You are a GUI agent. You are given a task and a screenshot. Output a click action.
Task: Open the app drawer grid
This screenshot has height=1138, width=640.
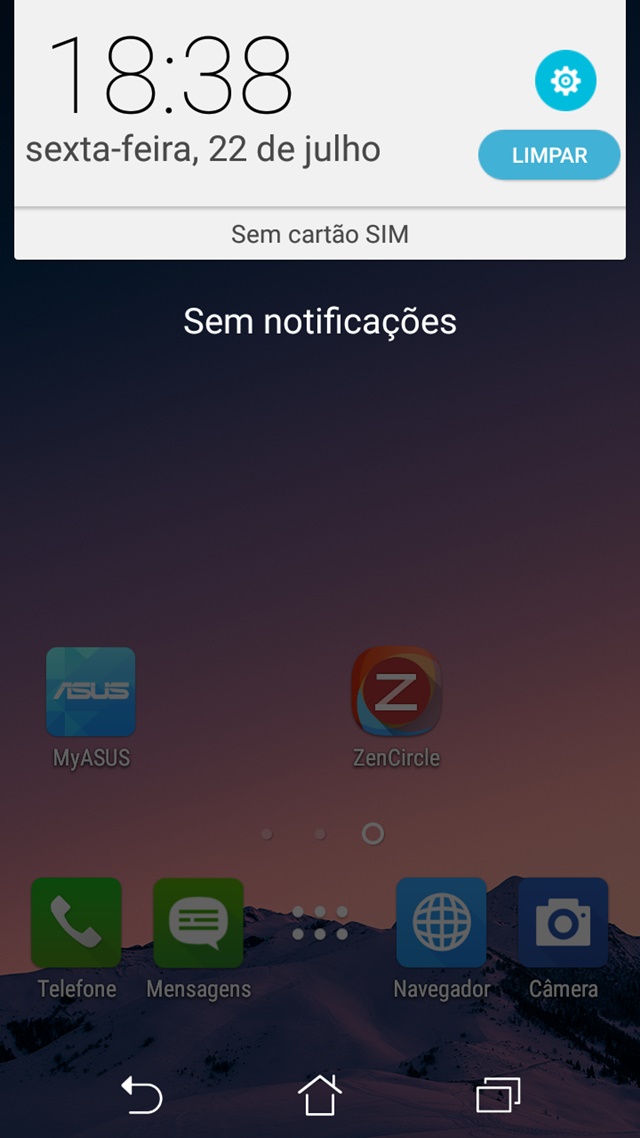pyautogui.click(x=320, y=923)
